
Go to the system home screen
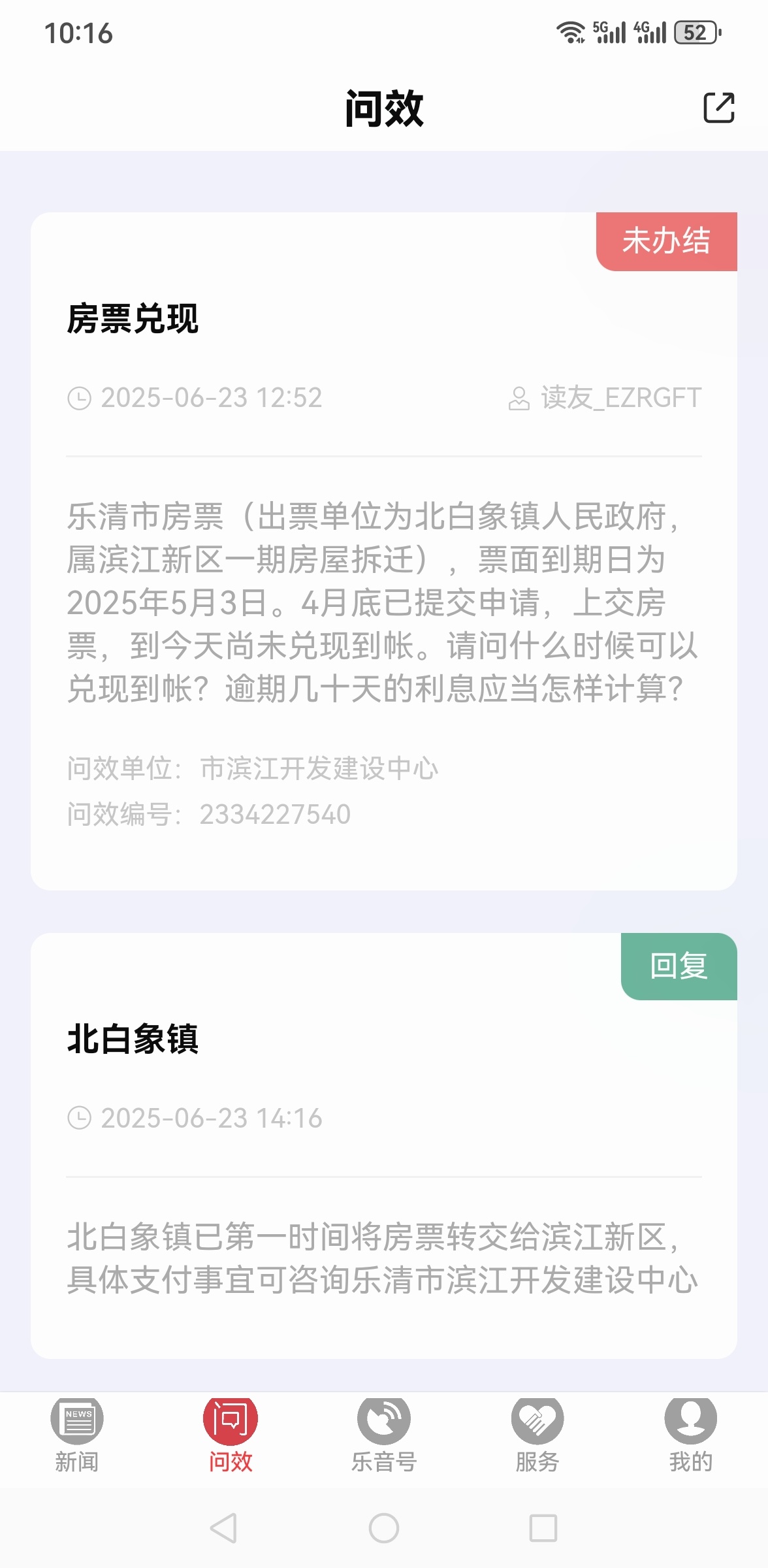[384, 1528]
